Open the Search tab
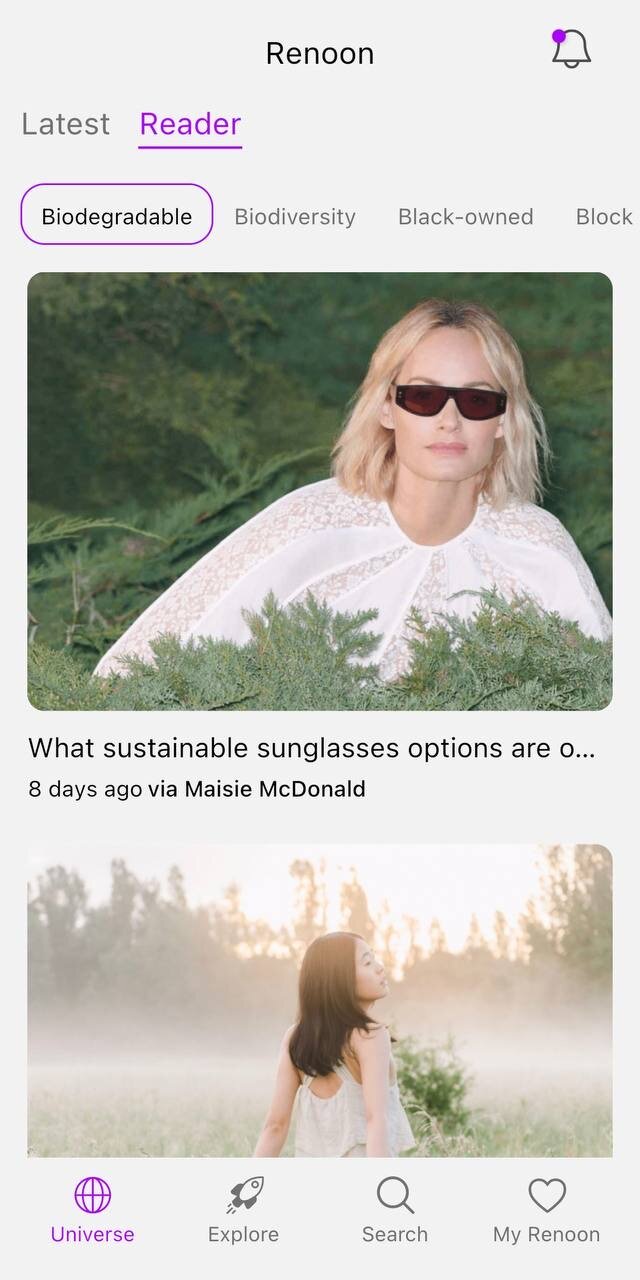 (x=395, y=1210)
